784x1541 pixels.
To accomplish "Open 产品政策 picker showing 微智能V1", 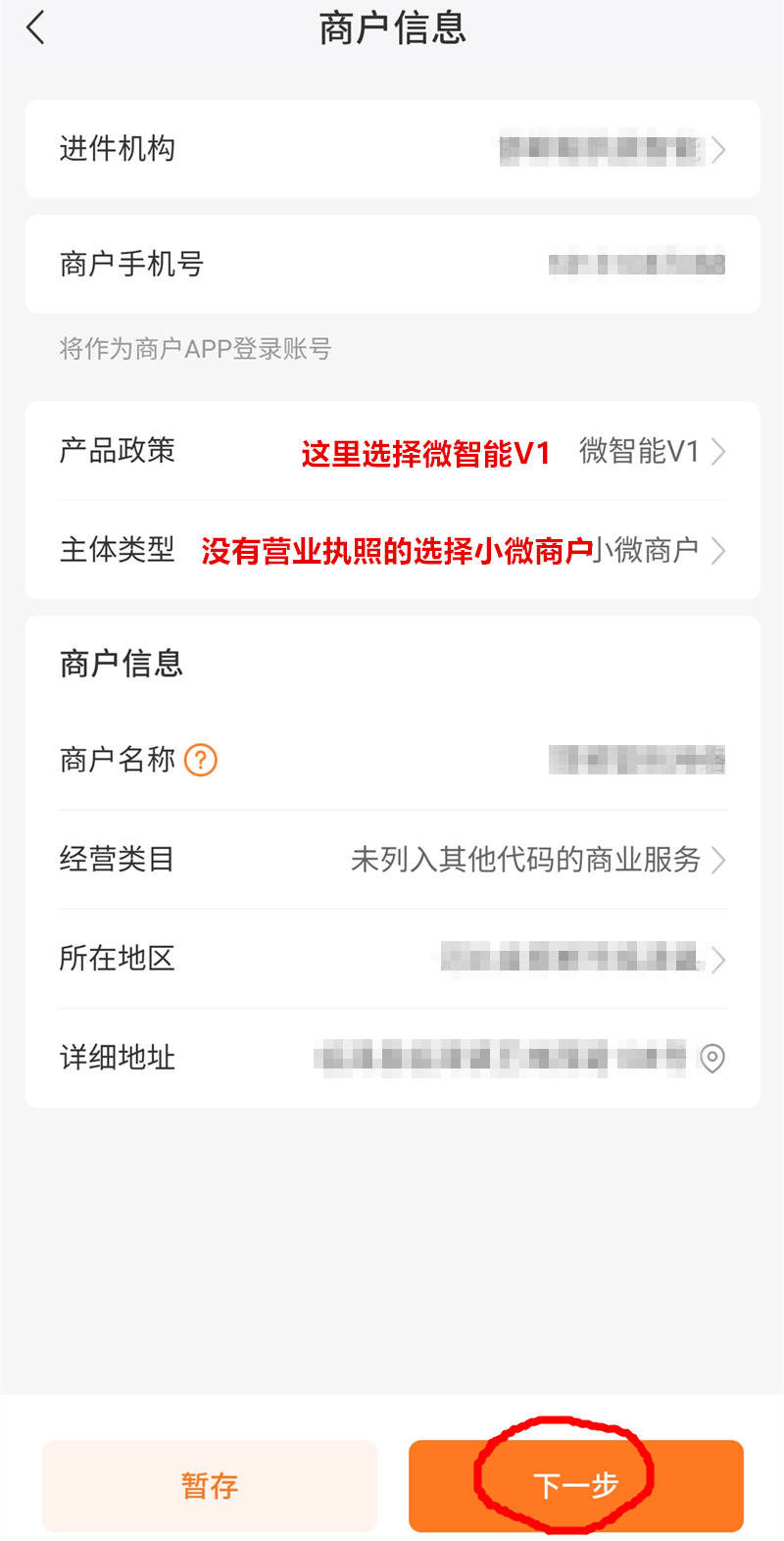I will (x=392, y=451).
